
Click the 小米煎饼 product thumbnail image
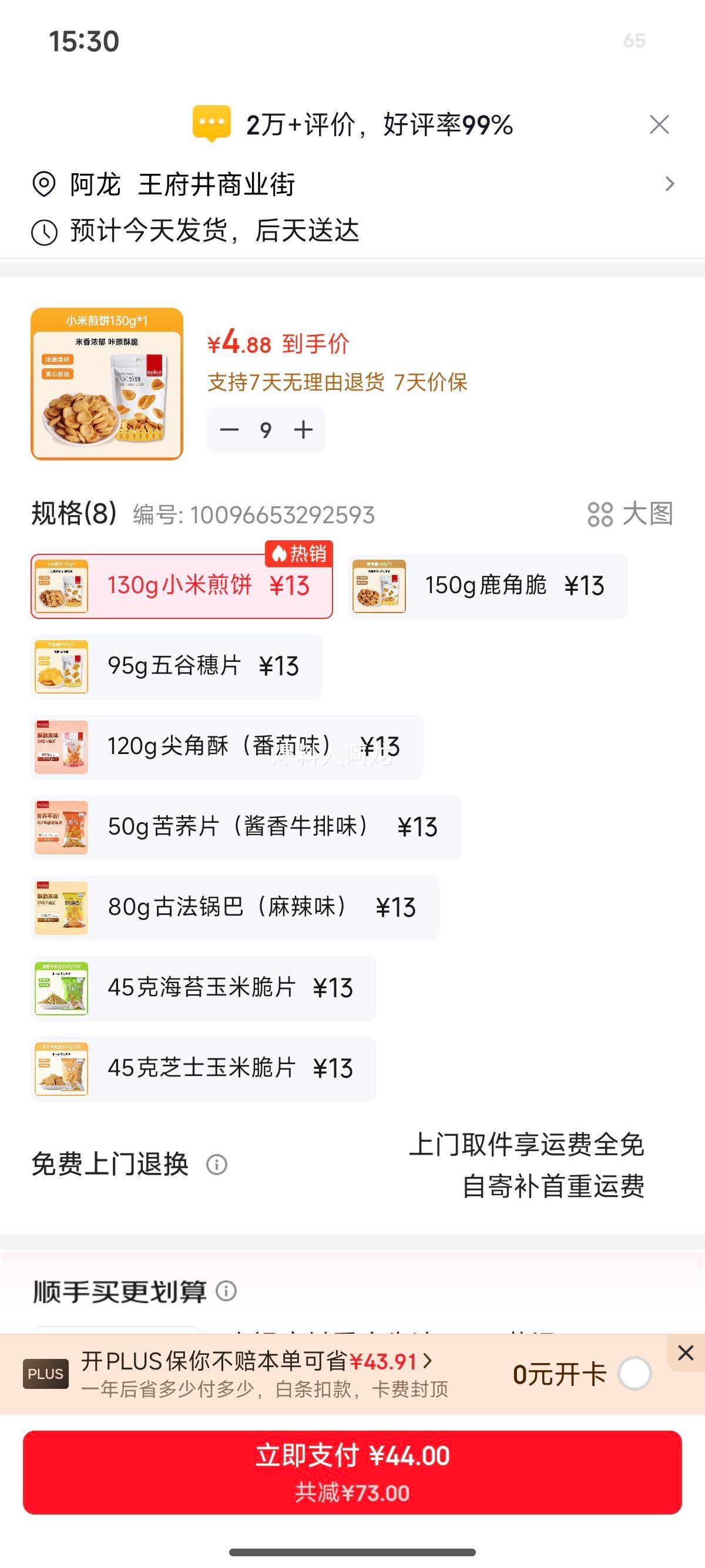point(106,382)
